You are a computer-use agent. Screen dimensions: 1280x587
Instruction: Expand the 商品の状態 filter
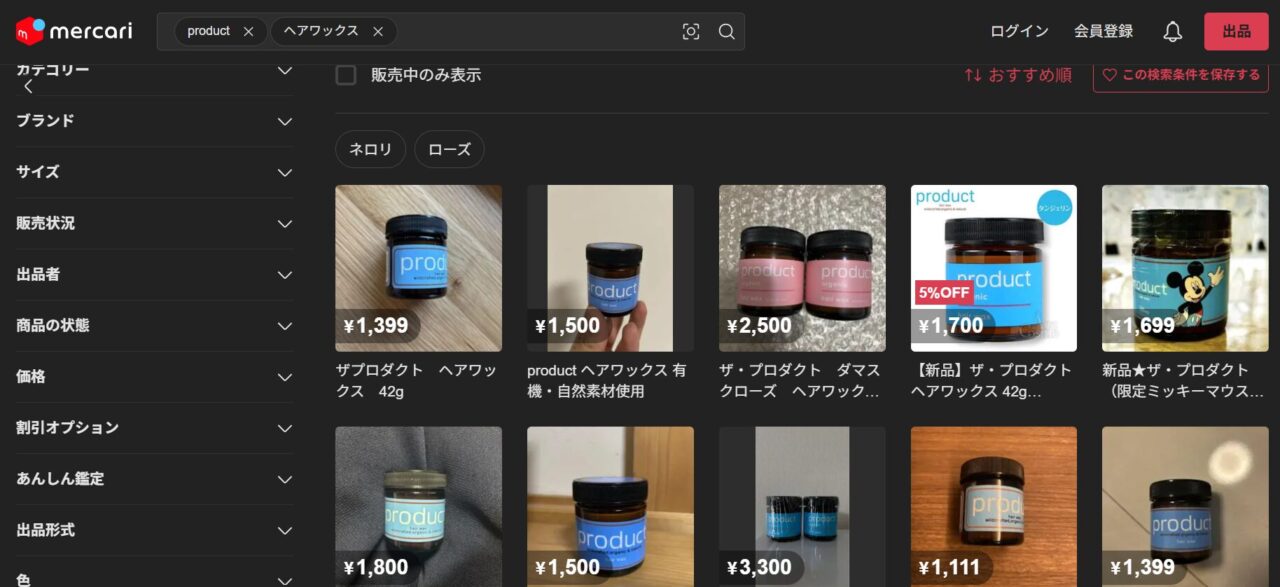(x=154, y=325)
